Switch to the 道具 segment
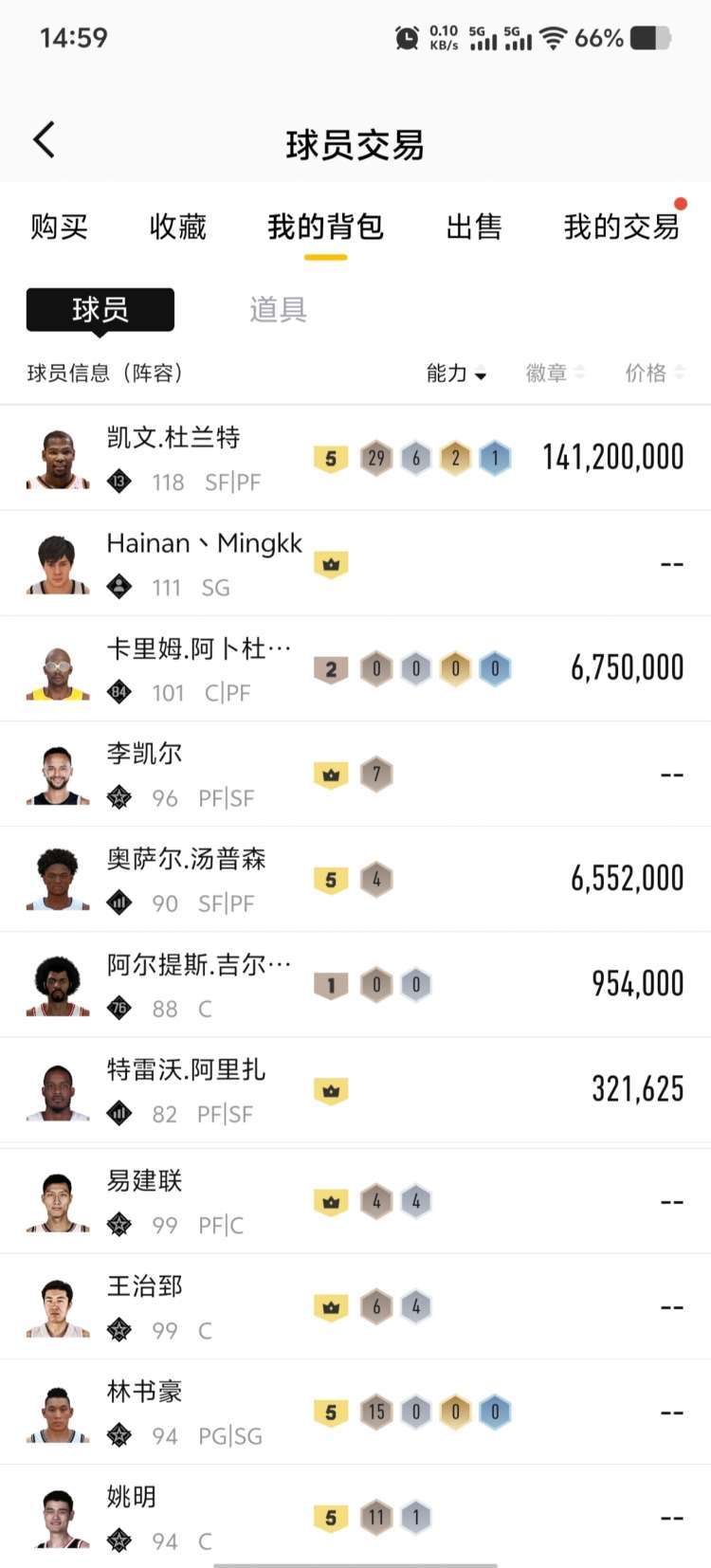Viewport: 711px width, 1568px height. [x=278, y=309]
